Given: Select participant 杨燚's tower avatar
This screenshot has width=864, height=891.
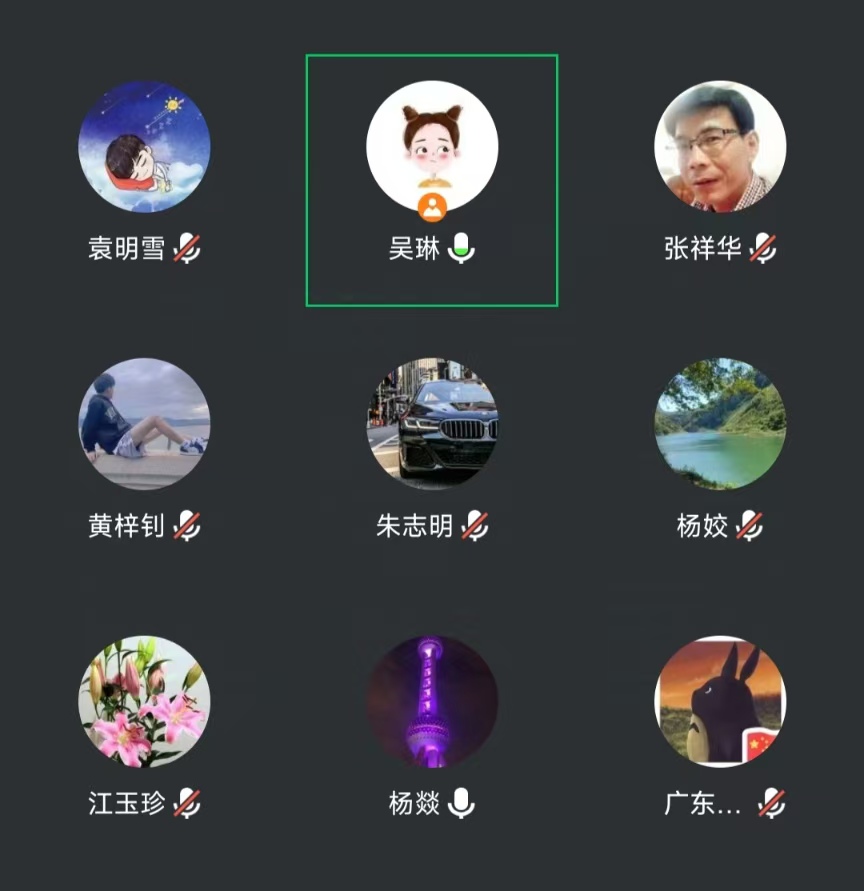Looking at the screenshot, I should pyautogui.click(x=432, y=702).
